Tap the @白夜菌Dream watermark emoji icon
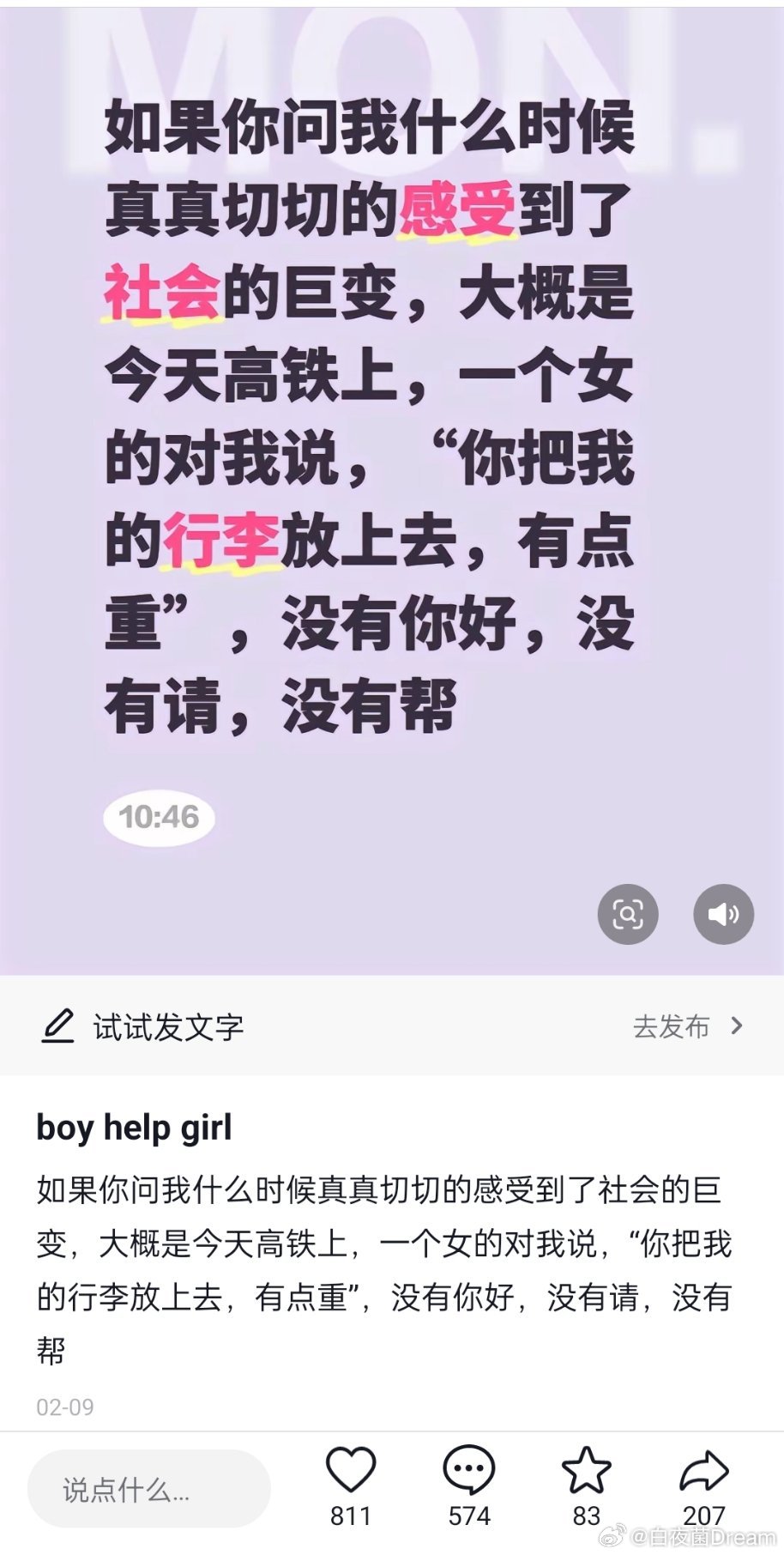 click(x=614, y=1535)
